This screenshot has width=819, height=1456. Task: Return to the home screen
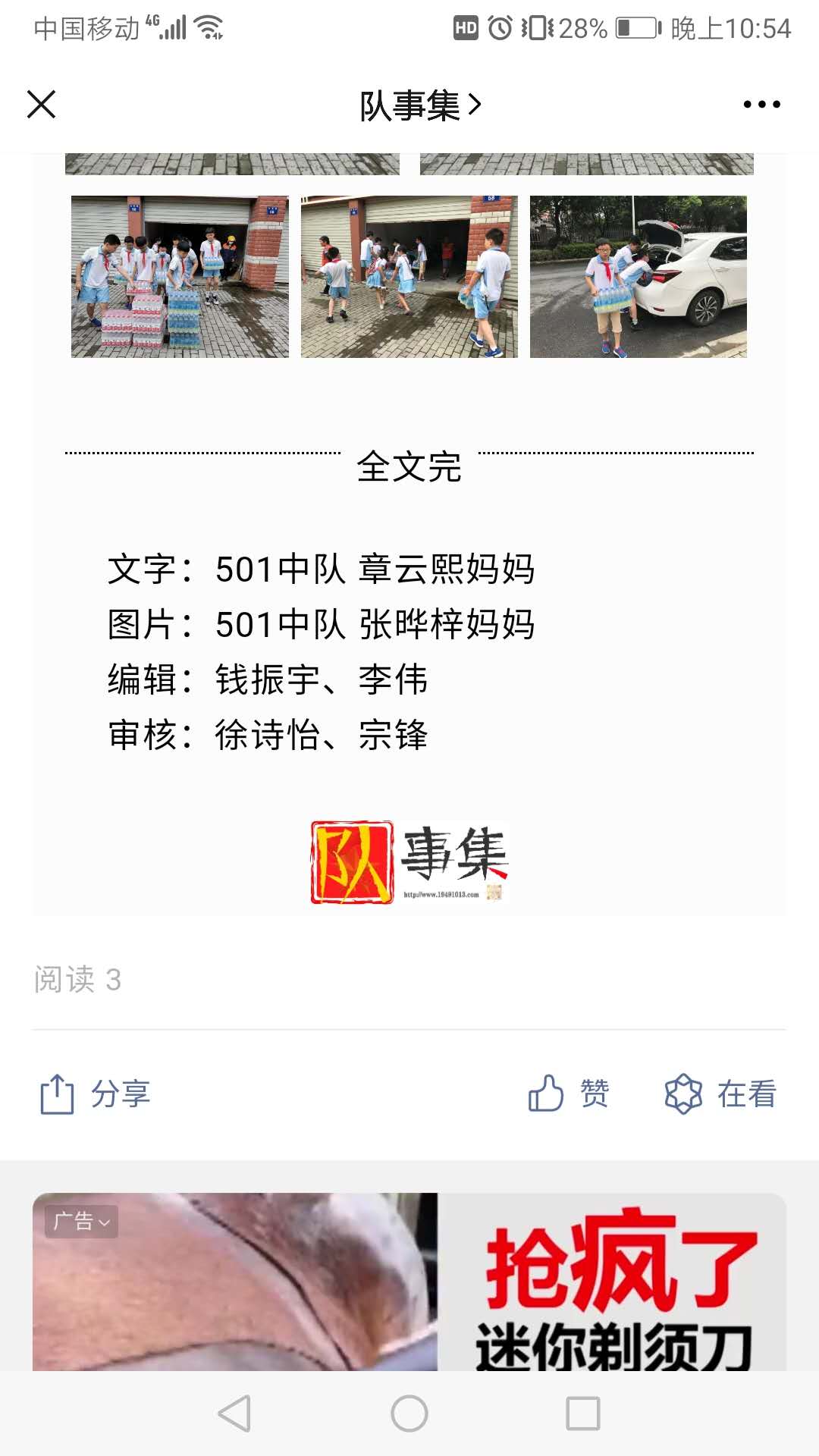point(409,1414)
